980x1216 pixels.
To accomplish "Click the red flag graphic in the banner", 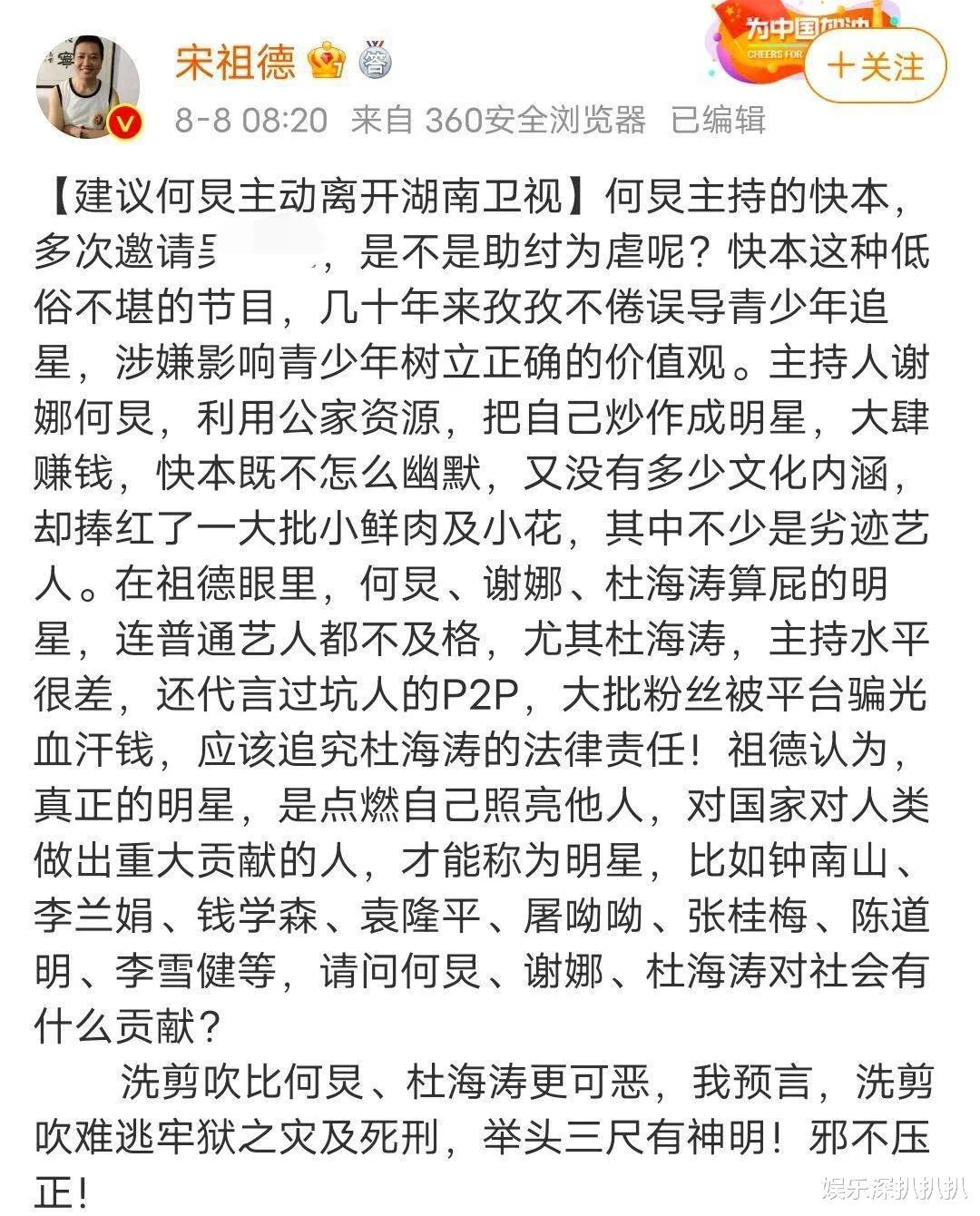I will point(731,16).
